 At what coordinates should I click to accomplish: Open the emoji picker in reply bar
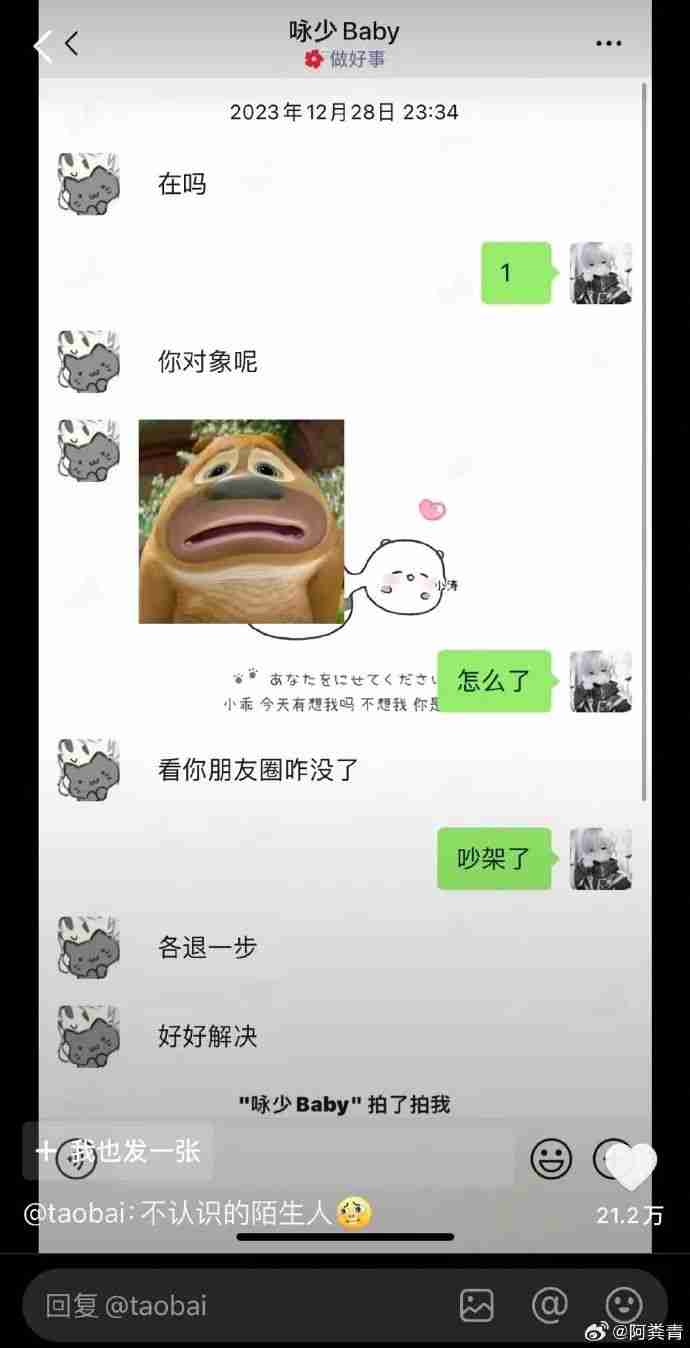(x=624, y=1305)
